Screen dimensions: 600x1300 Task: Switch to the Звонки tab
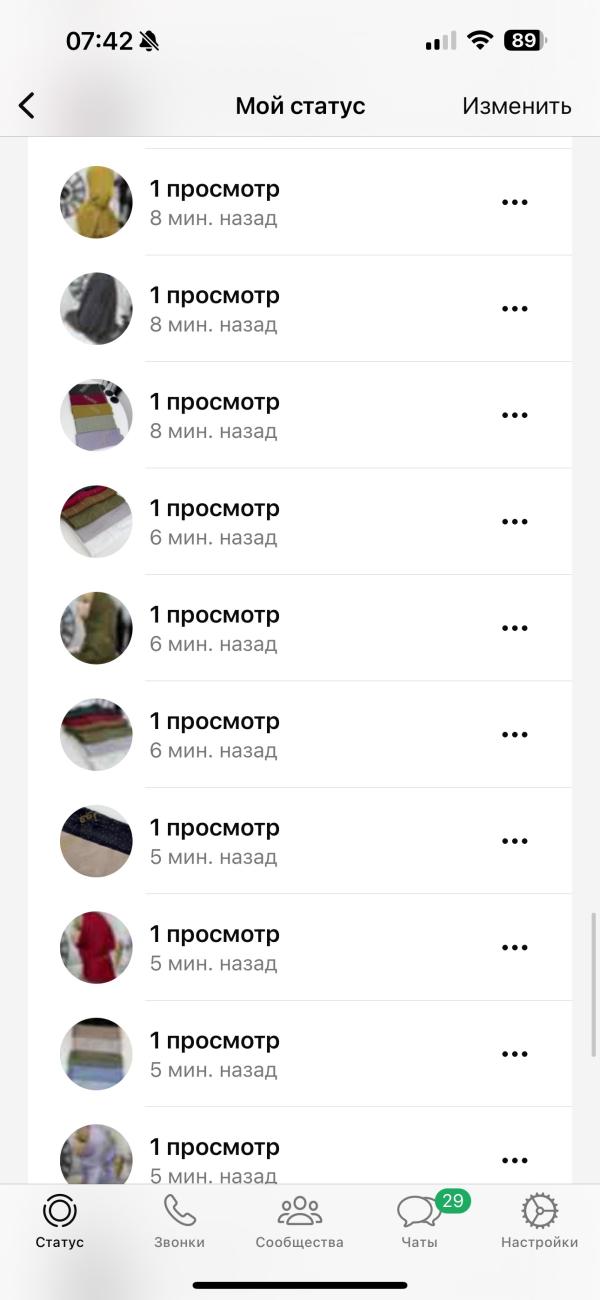coord(180,1222)
